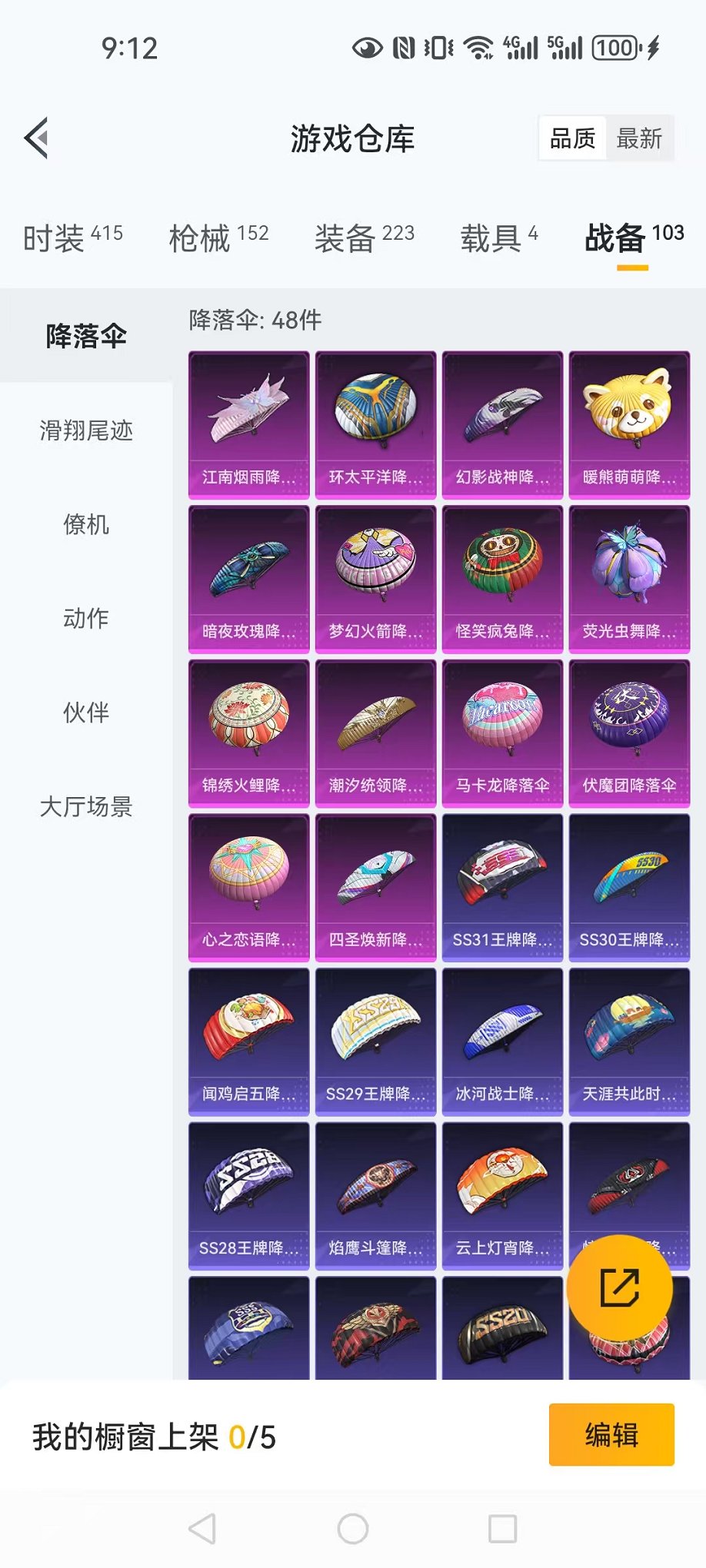Viewport: 706px width, 1568px height.
Task: Open the 江南烟雨 parachute item
Action: 248,425
